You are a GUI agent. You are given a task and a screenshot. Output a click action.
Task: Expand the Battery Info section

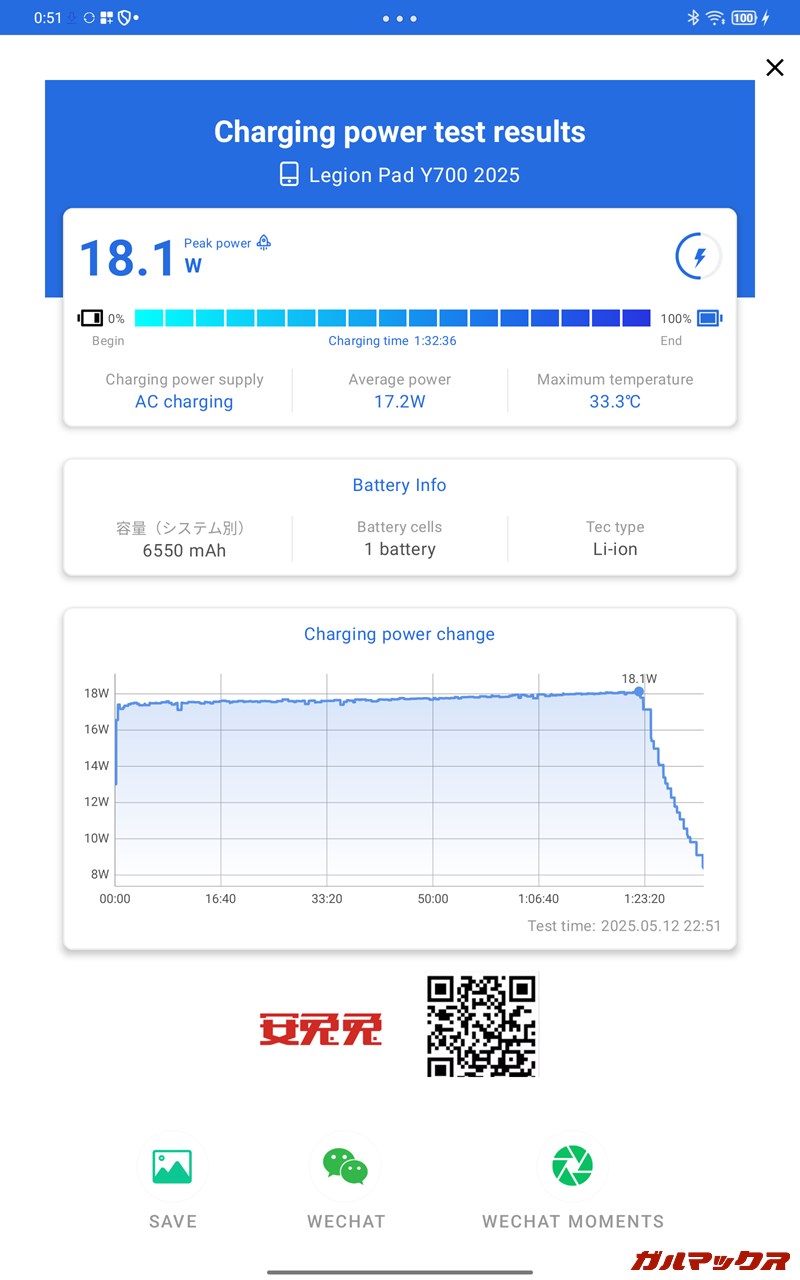point(399,485)
